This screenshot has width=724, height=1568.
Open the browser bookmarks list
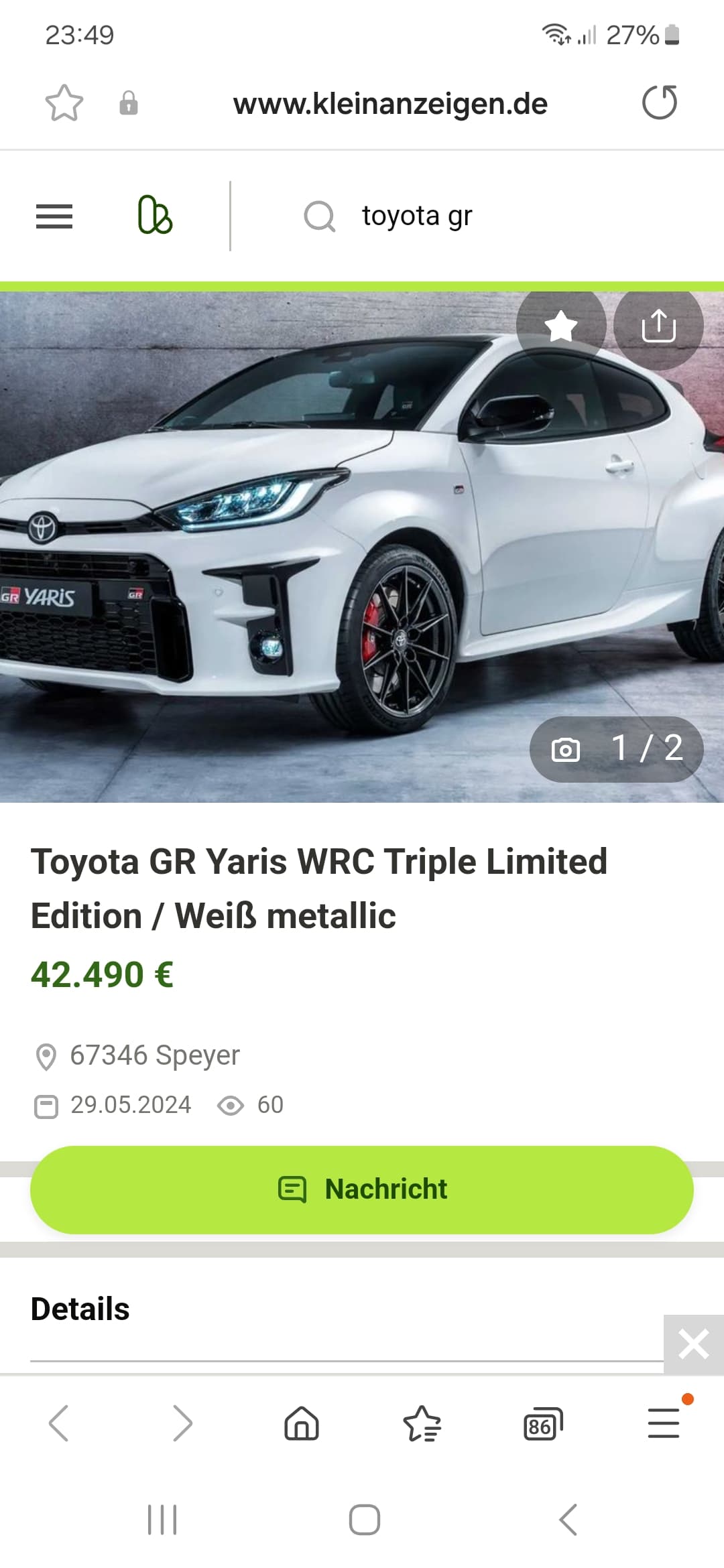click(422, 1423)
